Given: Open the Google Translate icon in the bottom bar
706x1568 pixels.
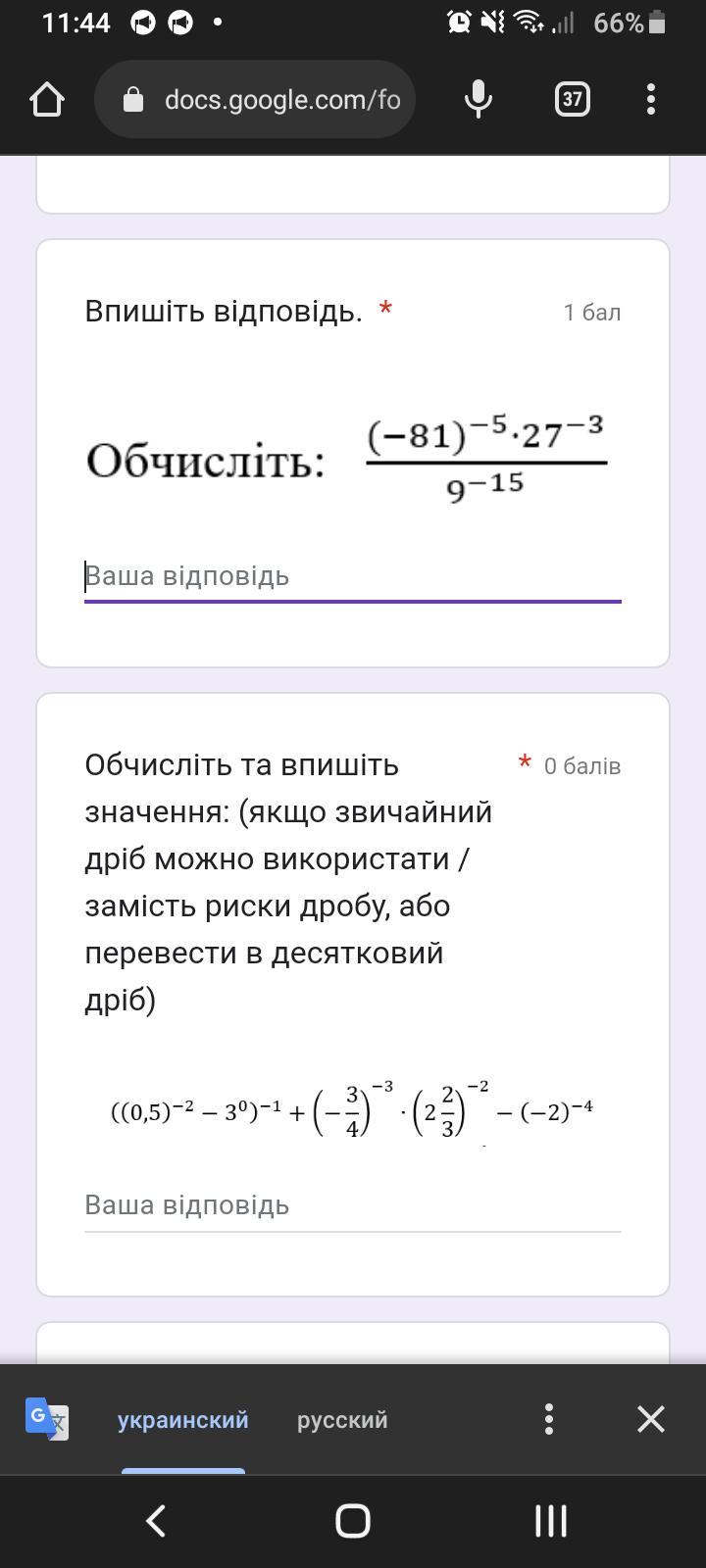Looking at the screenshot, I should click(x=43, y=1419).
